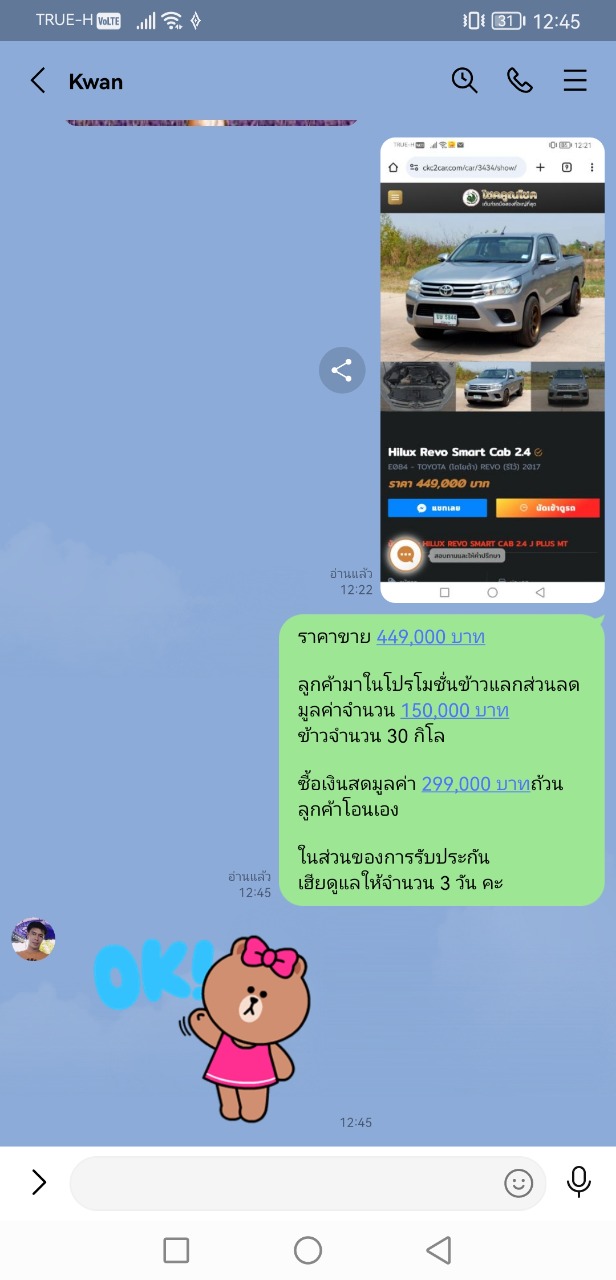Expand the attachment options arrow

pos(39,1183)
